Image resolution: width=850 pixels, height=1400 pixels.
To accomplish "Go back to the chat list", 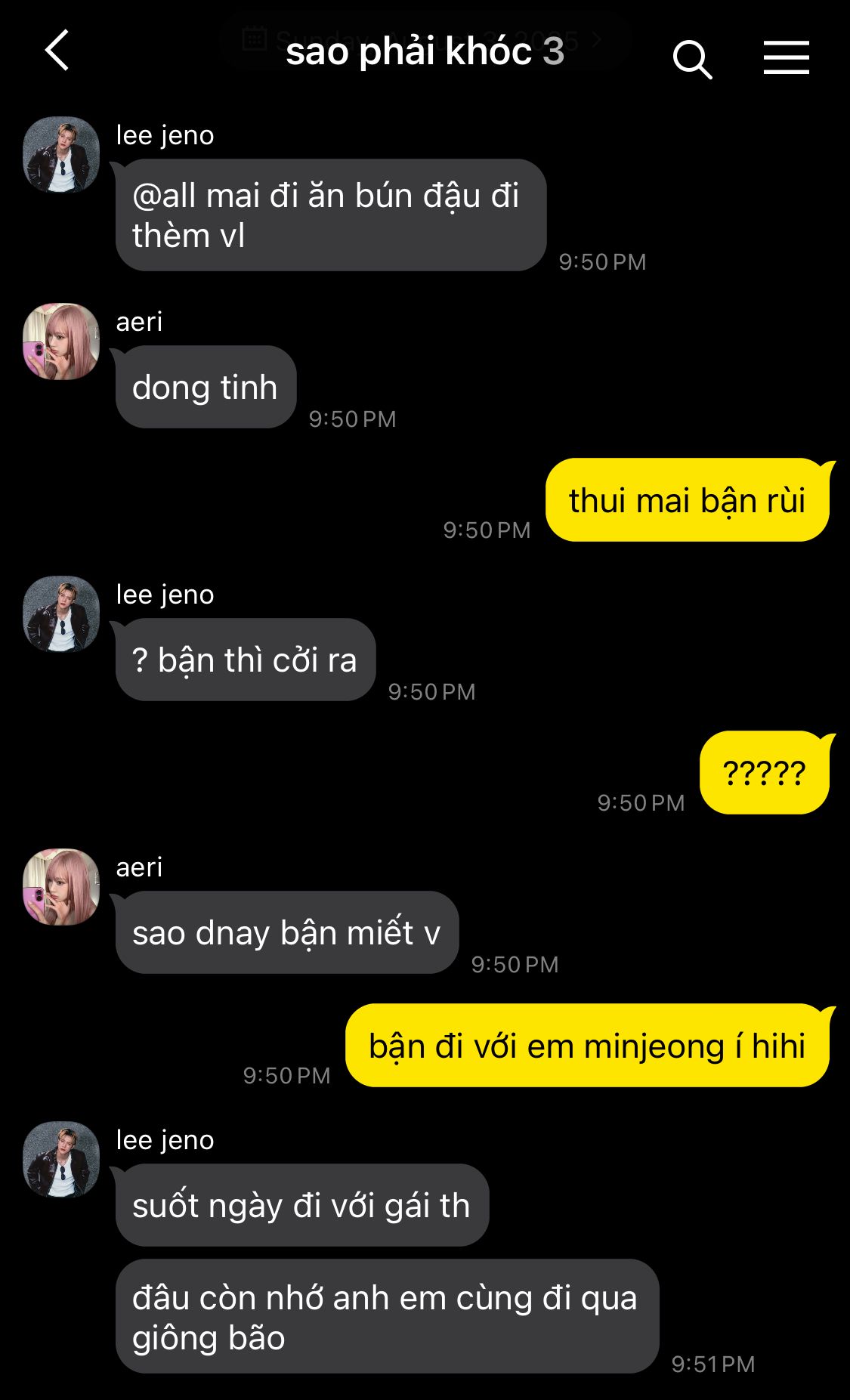I will (57, 51).
